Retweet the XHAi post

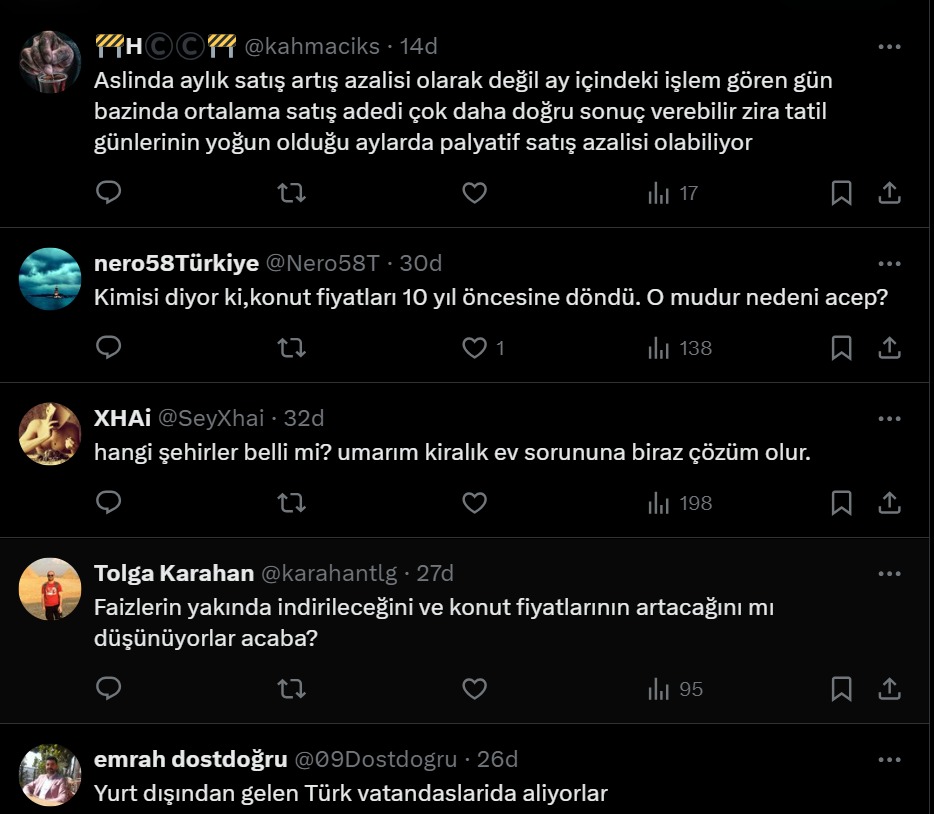pos(291,503)
